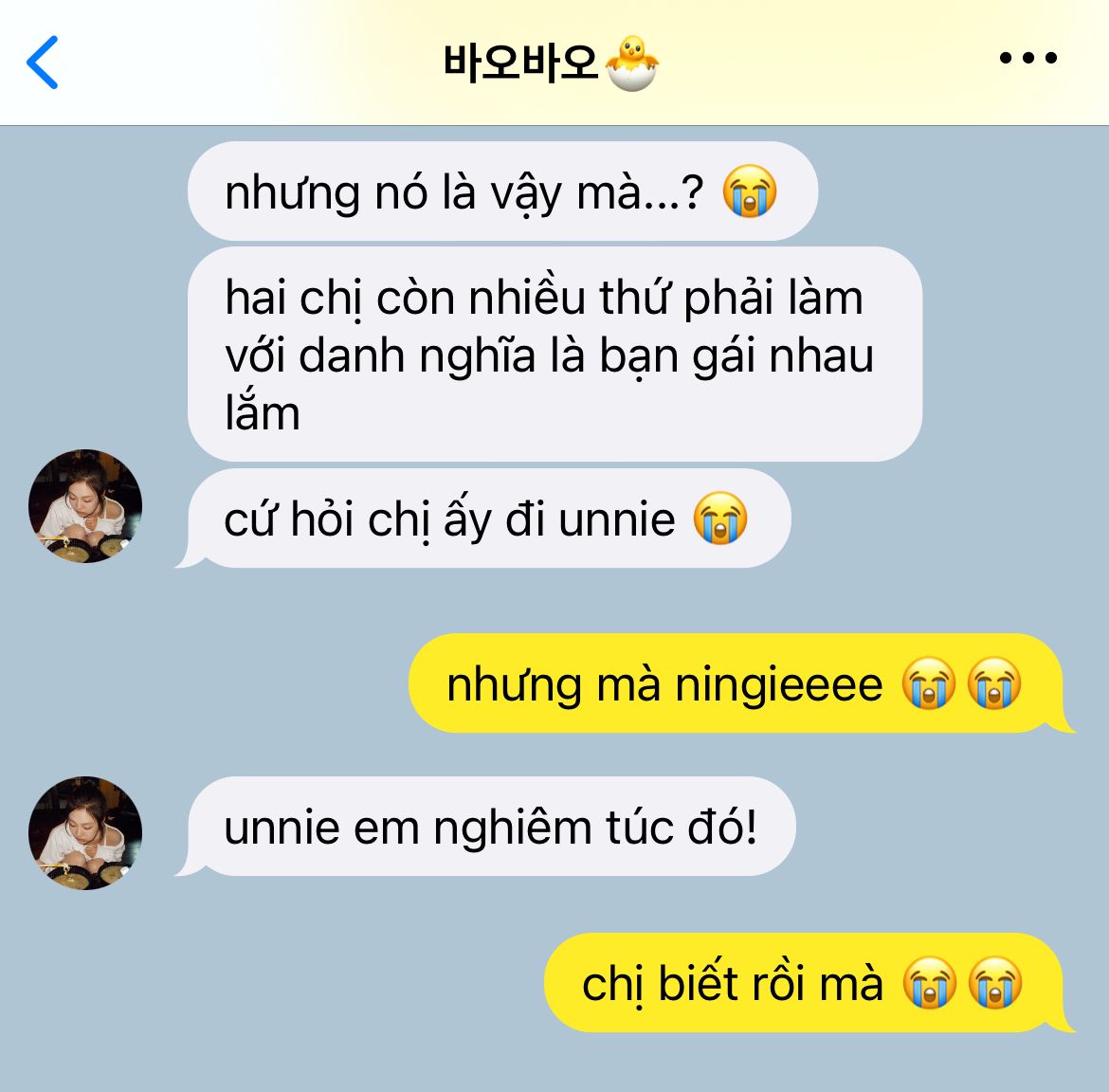Viewport: 1109px width, 1092px height.
Task: Open sender's avatar beside "cứ hỏi chị ấy đi unnie"
Action: [85, 505]
